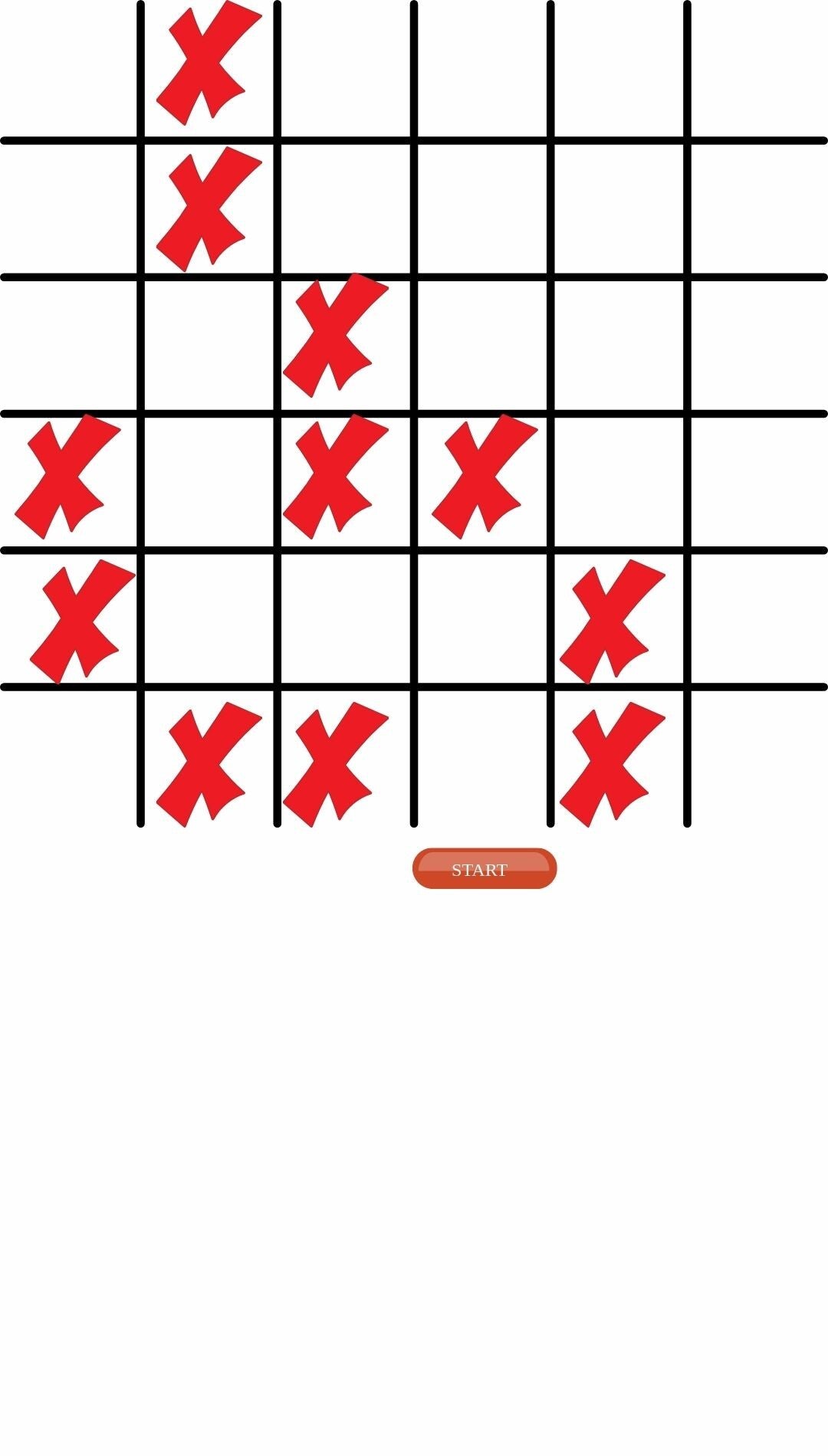Tap the START button
Viewport: 828px width, 1456px height.
click(484, 869)
